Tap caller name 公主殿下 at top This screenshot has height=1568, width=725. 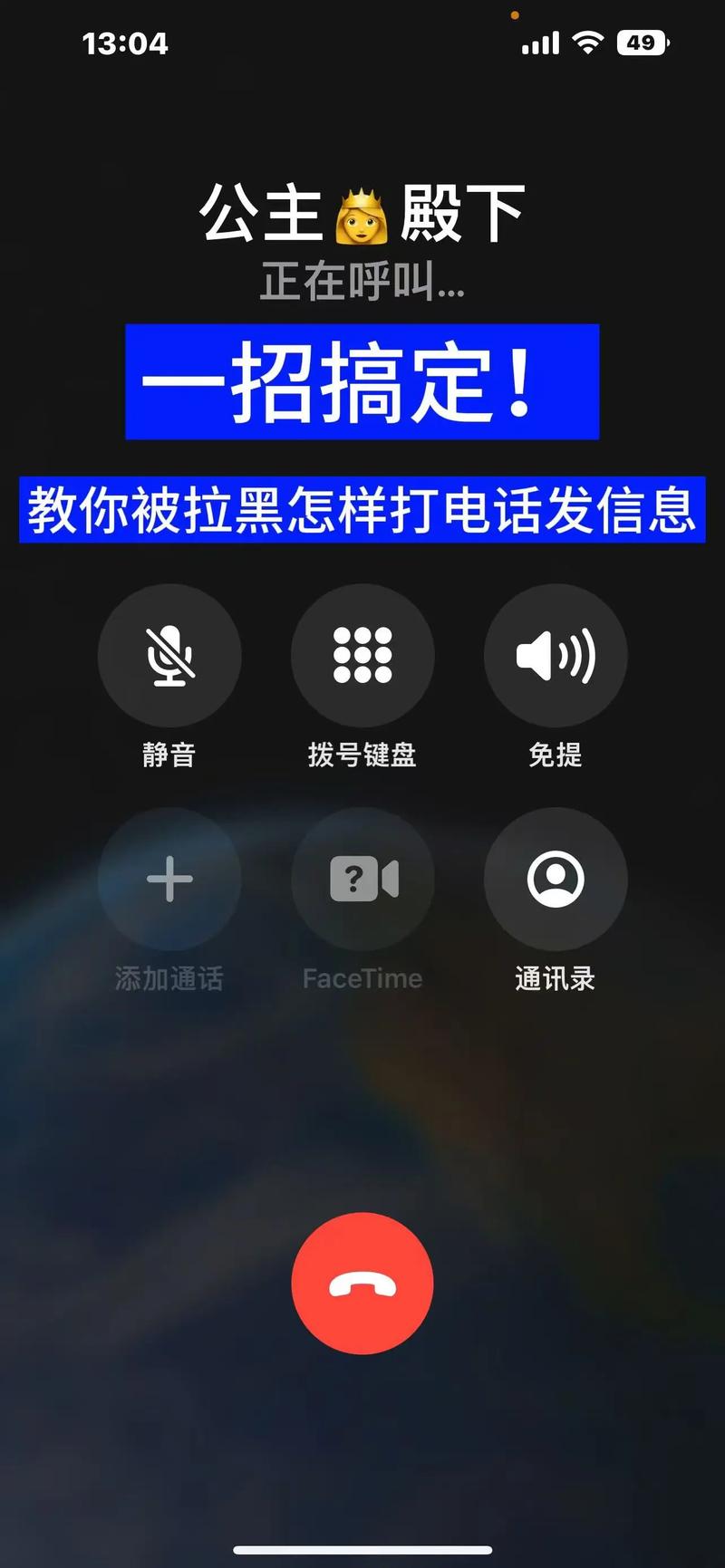coord(362,210)
